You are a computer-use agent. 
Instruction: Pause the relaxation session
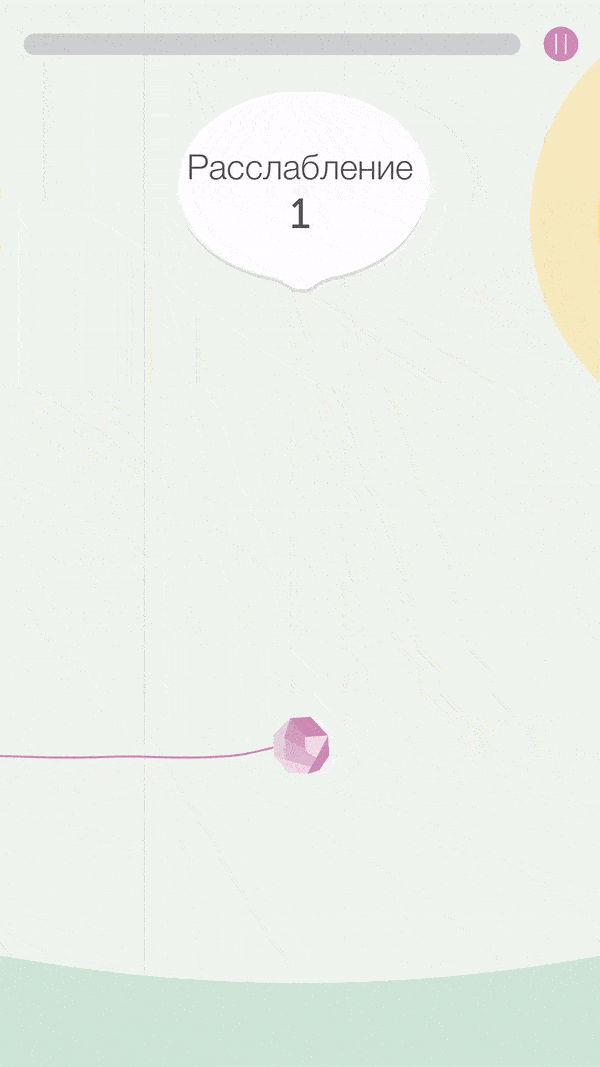[x=561, y=44]
